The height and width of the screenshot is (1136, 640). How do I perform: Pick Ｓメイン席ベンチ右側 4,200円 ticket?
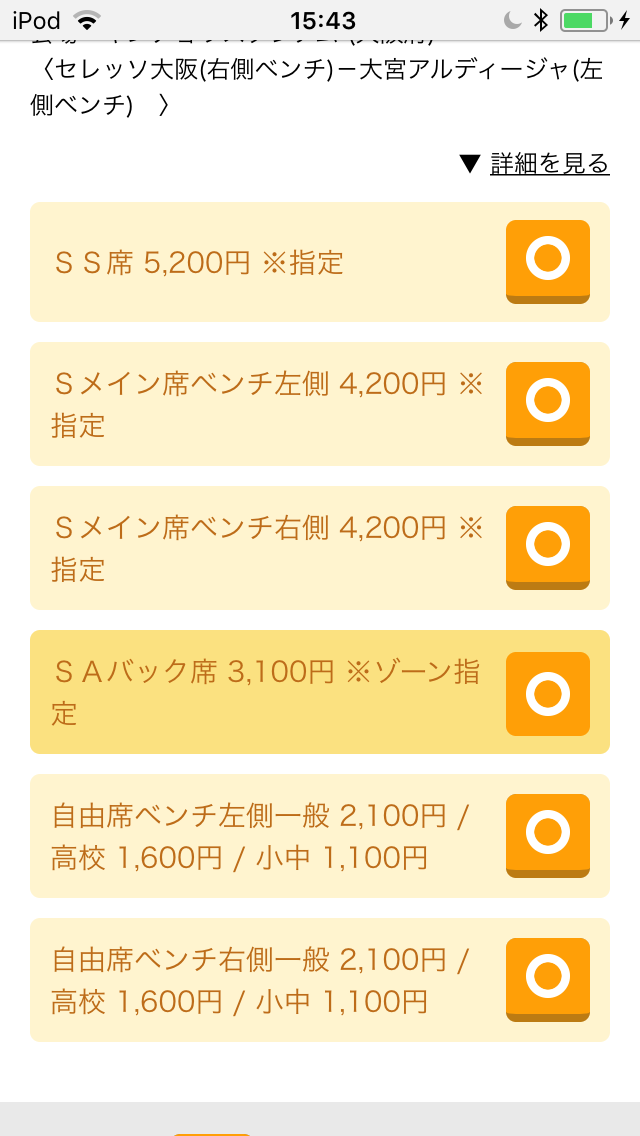click(x=547, y=546)
